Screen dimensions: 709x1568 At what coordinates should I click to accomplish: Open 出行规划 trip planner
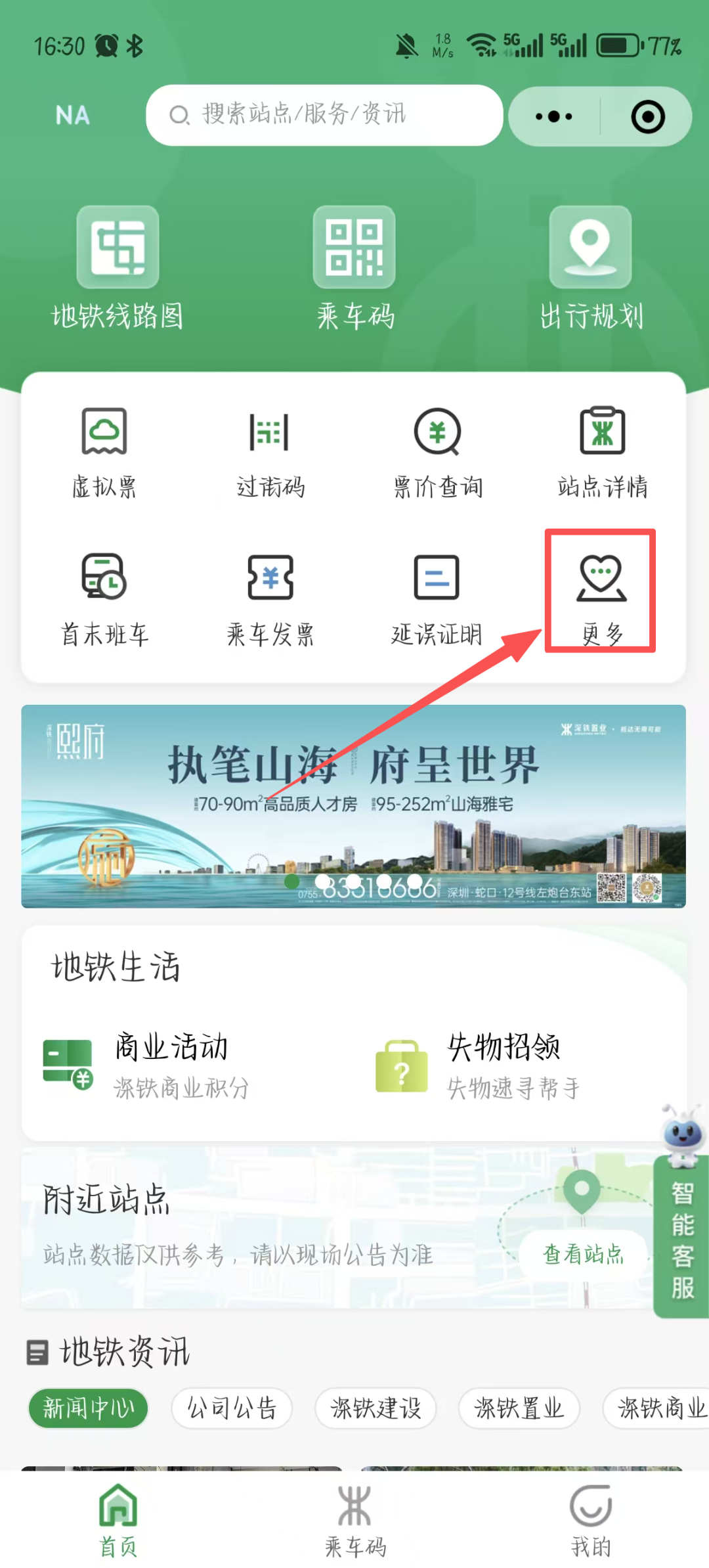click(x=591, y=268)
